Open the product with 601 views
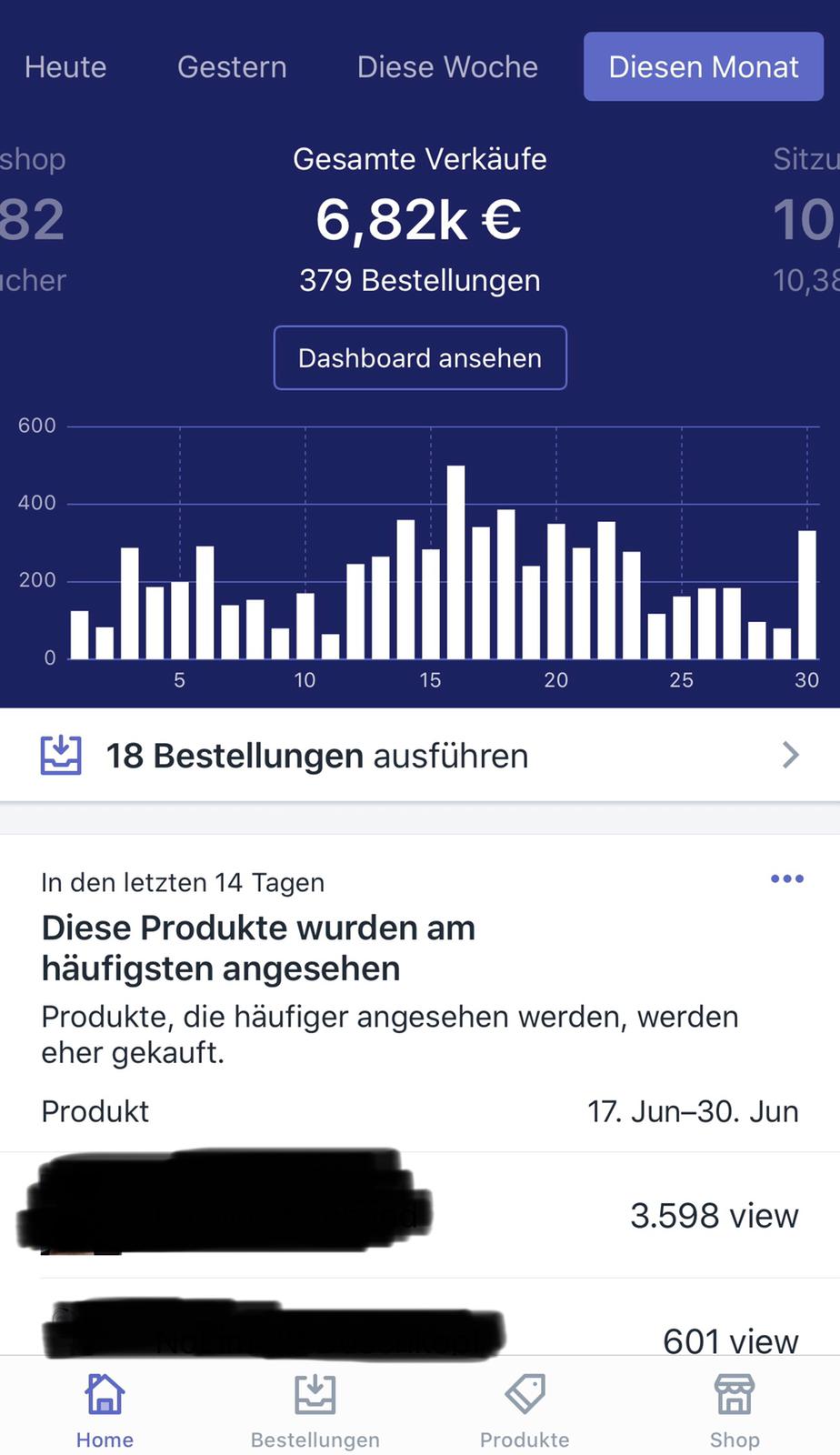 point(420,1319)
